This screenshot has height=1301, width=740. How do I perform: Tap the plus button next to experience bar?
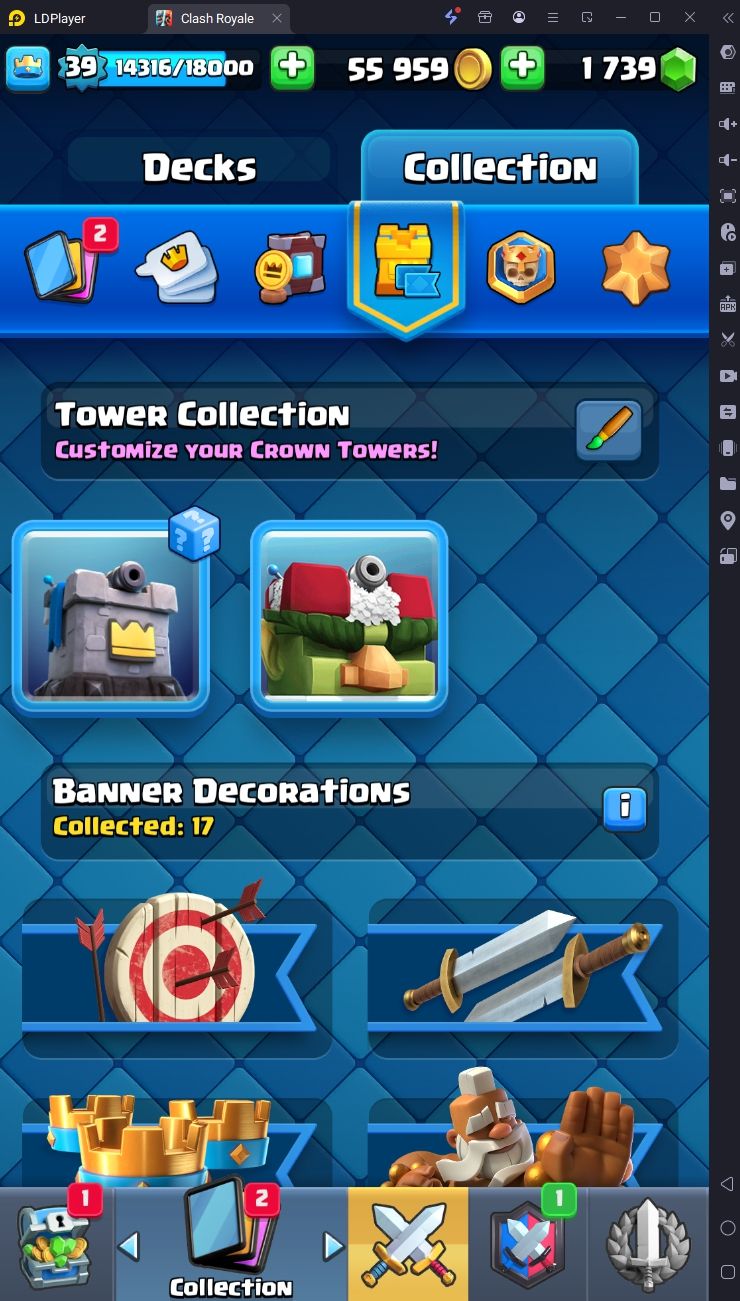[x=292, y=68]
